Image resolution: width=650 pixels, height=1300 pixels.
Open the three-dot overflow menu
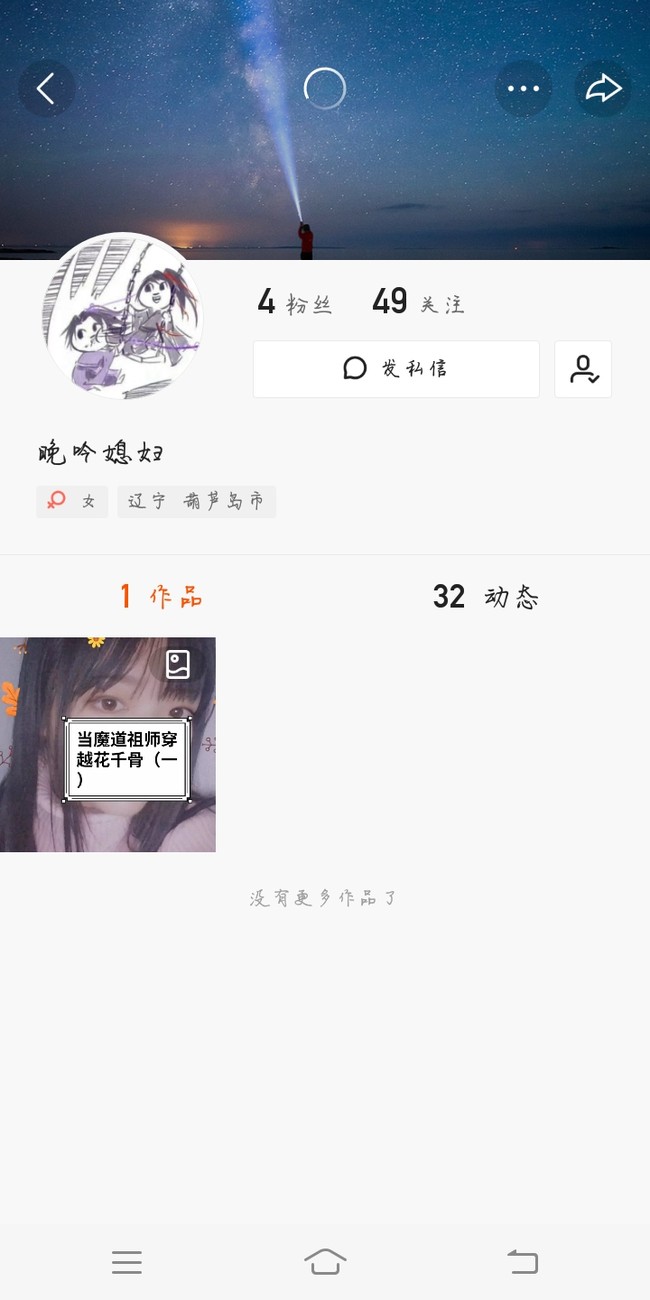(x=523, y=89)
